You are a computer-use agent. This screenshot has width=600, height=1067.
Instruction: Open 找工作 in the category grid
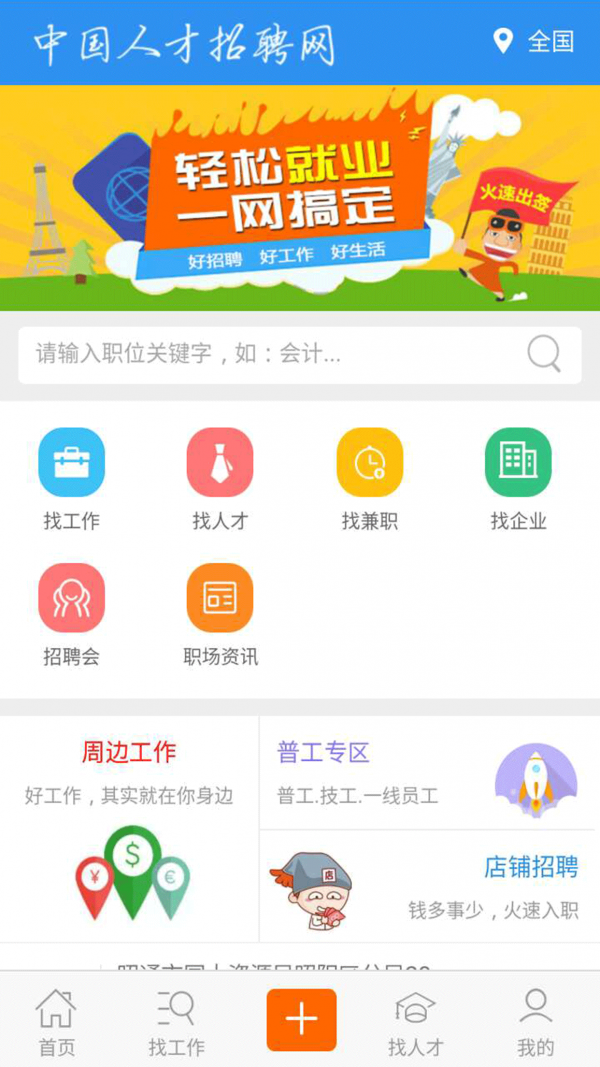(71, 476)
